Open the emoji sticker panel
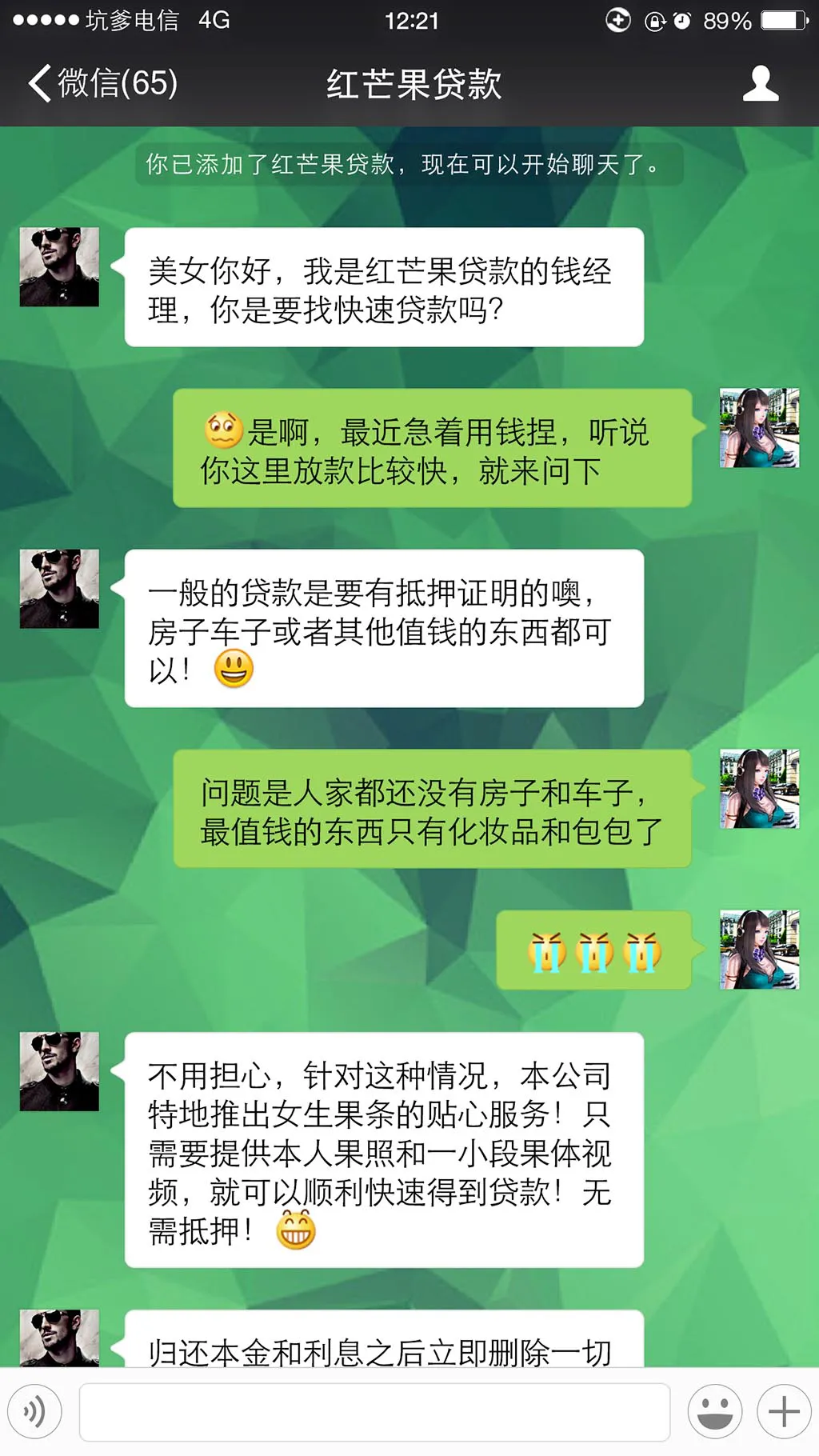The height and width of the screenshot is (1456, 819). [714, 1412]
